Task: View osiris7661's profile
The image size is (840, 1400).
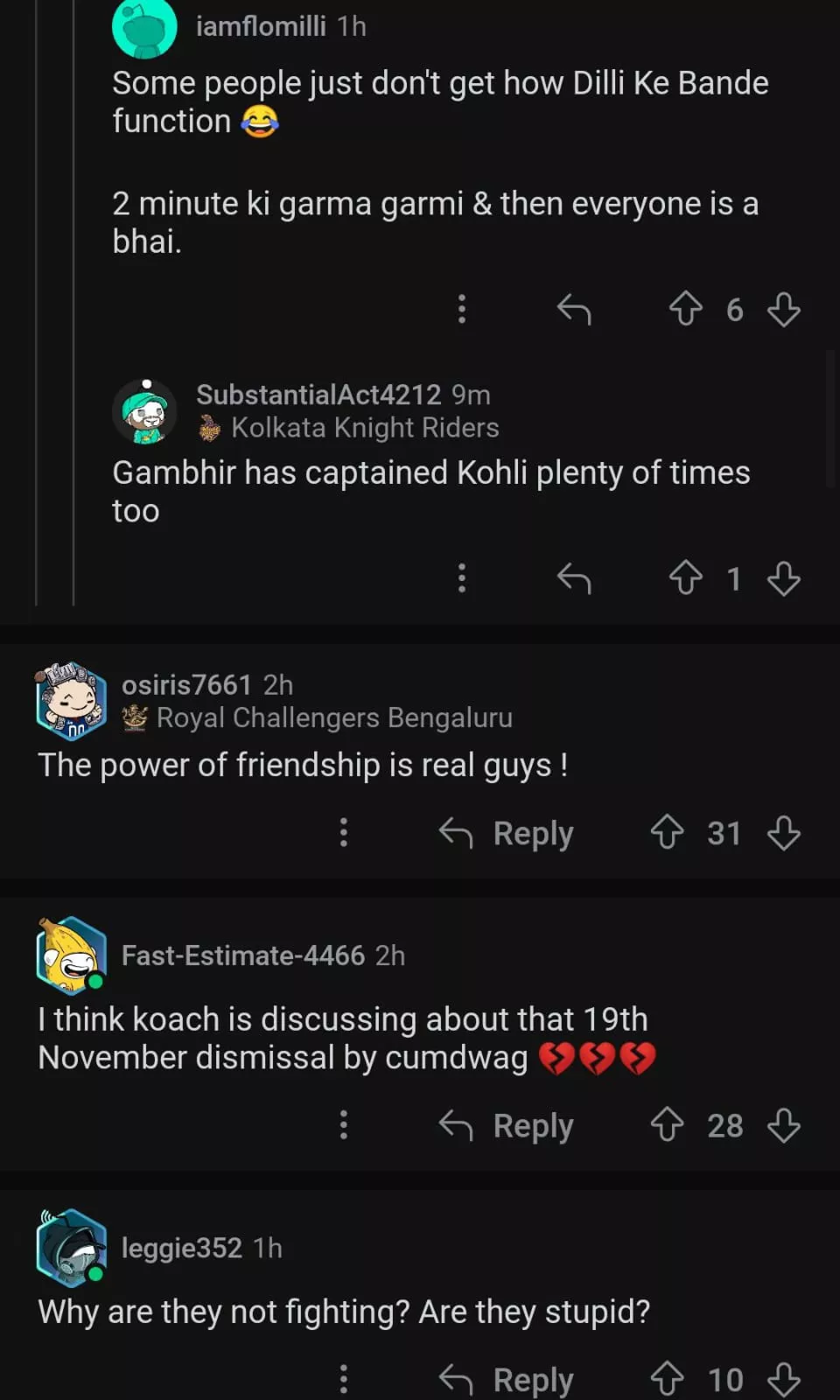Action: tap(186, 684)
